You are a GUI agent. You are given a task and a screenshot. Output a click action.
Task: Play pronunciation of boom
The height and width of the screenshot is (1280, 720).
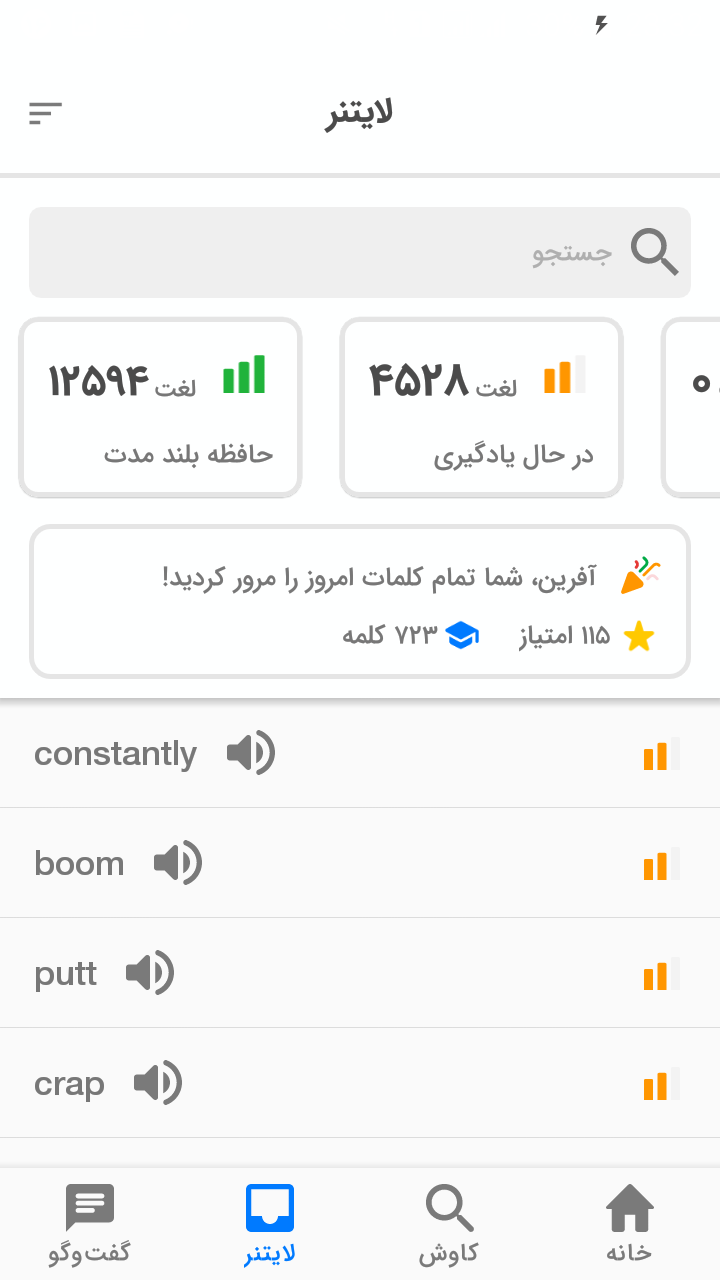click(x=178, y=863)
